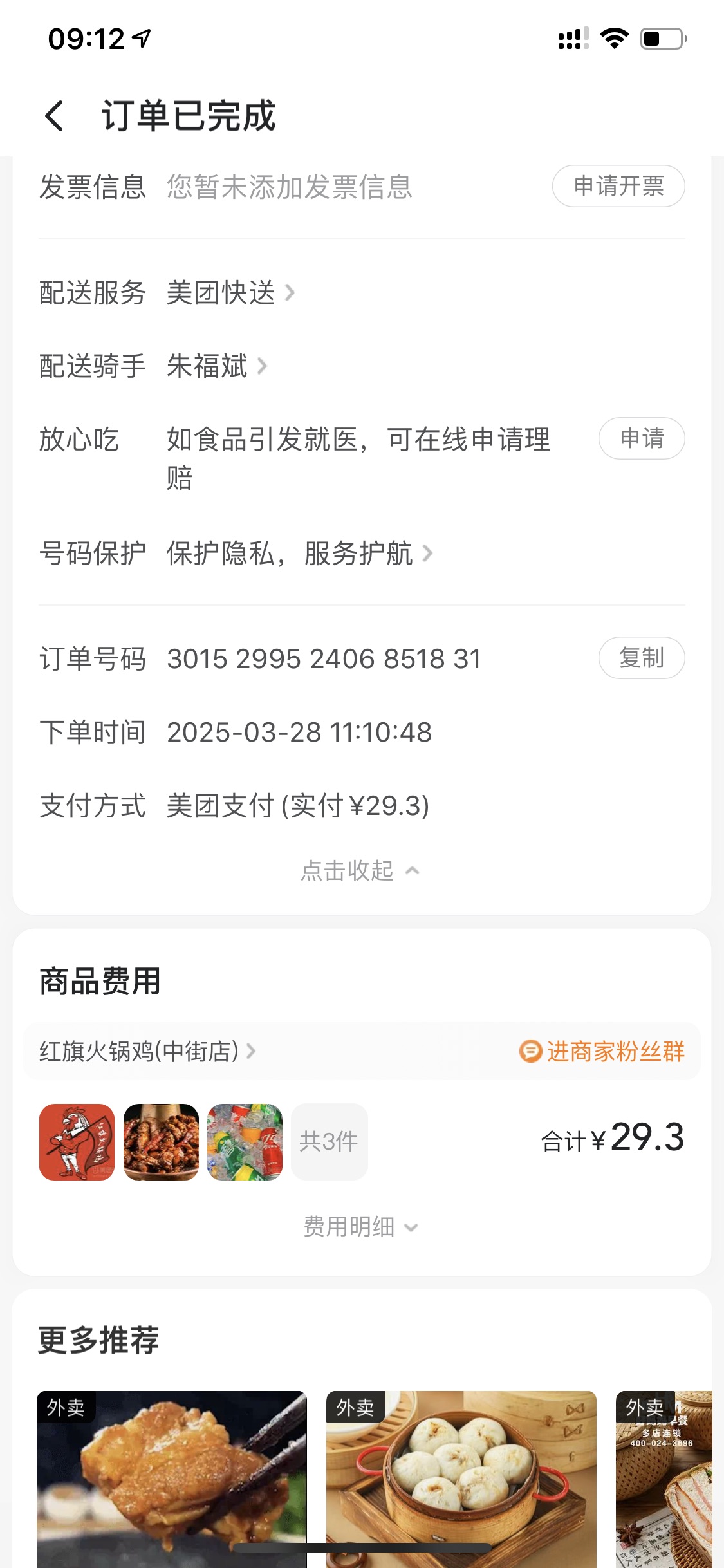The width and height of the screenshot is (724, 1568).
Task: Open 美团快送 delivery service details
Action: (230, 294)
